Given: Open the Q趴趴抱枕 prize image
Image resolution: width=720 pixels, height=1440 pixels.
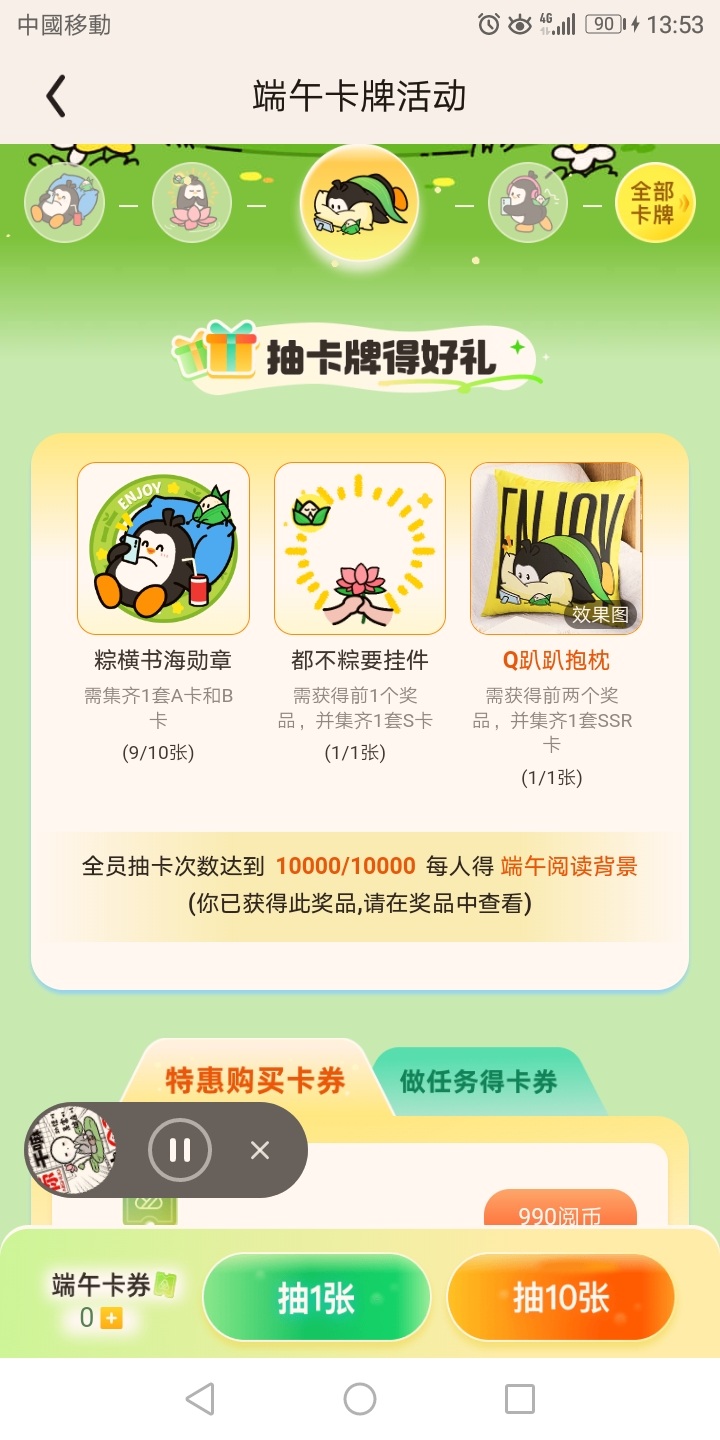Looking at the screenshot, I should click(x=556, y=548).
